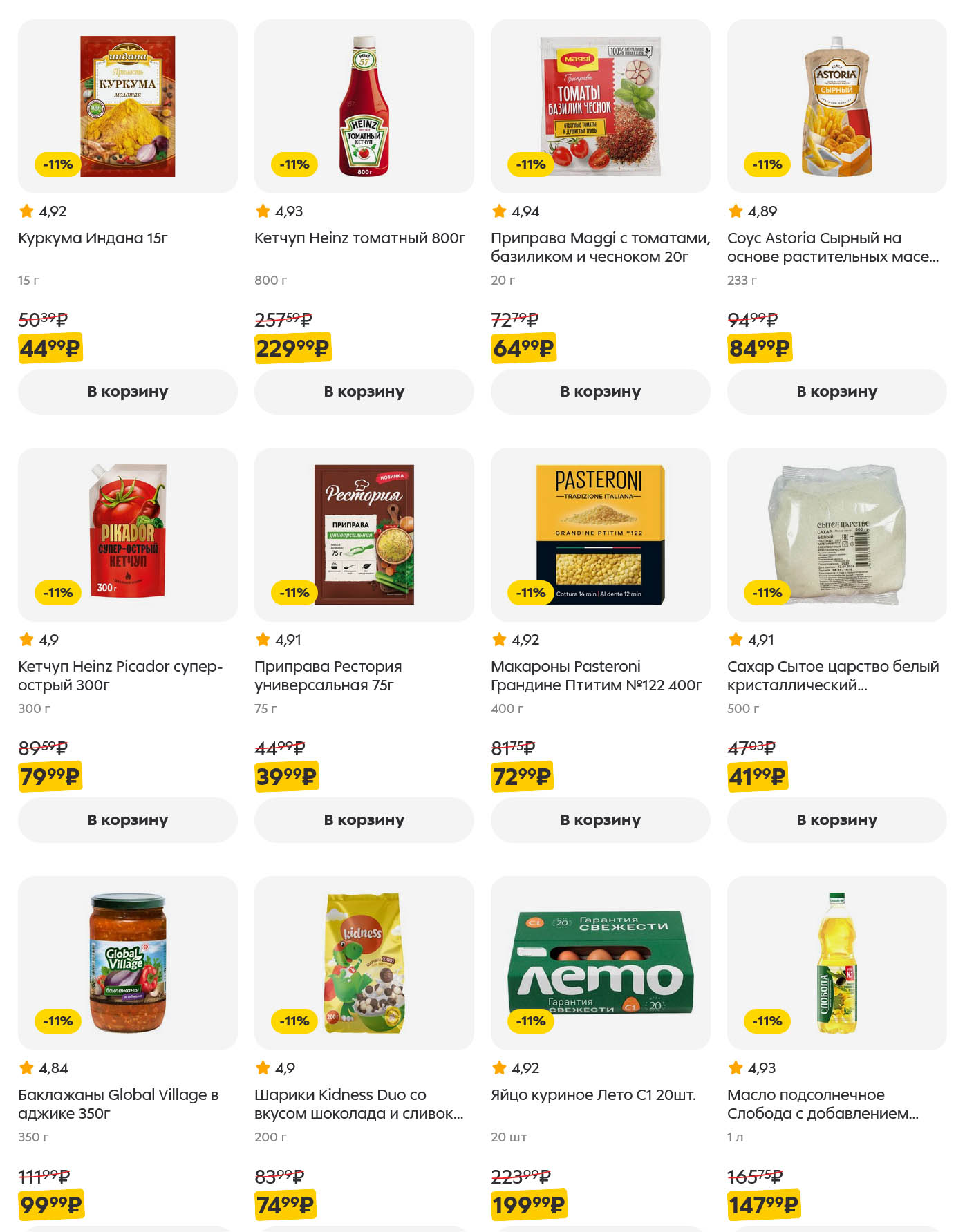Add Макароны Pasteroni 400г to cart
965x1232 pixels.
coord(600,820)
